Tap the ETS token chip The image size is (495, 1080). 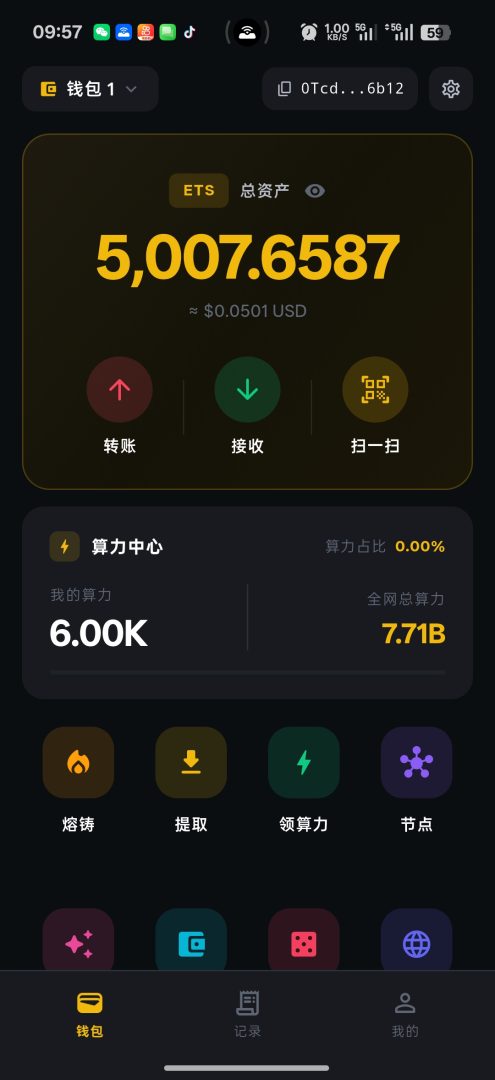click(198, 191)
